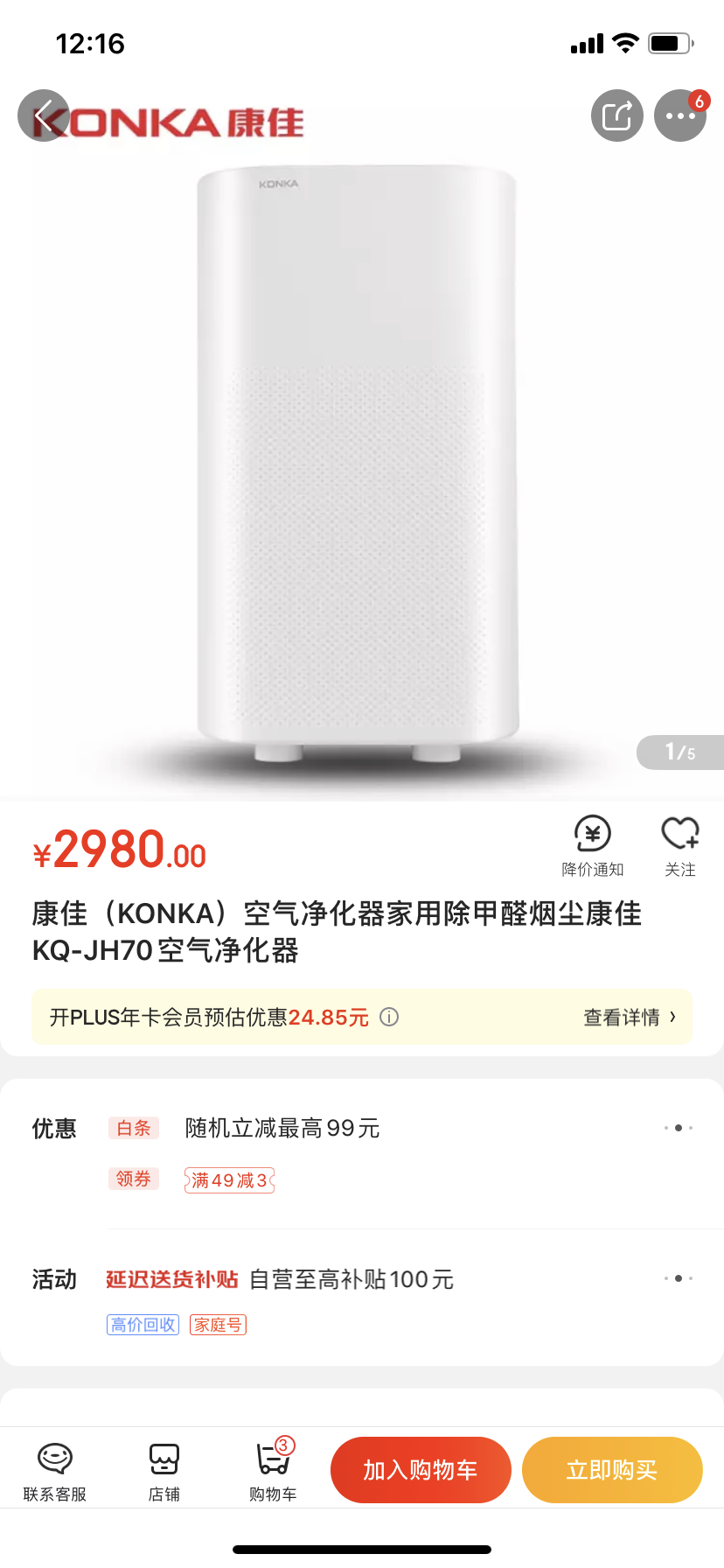This screenshot has height=1568, width=724.
Task: Expand the 优惠 promotions section
Action: pyautogui.click(x=679, y=1128)
